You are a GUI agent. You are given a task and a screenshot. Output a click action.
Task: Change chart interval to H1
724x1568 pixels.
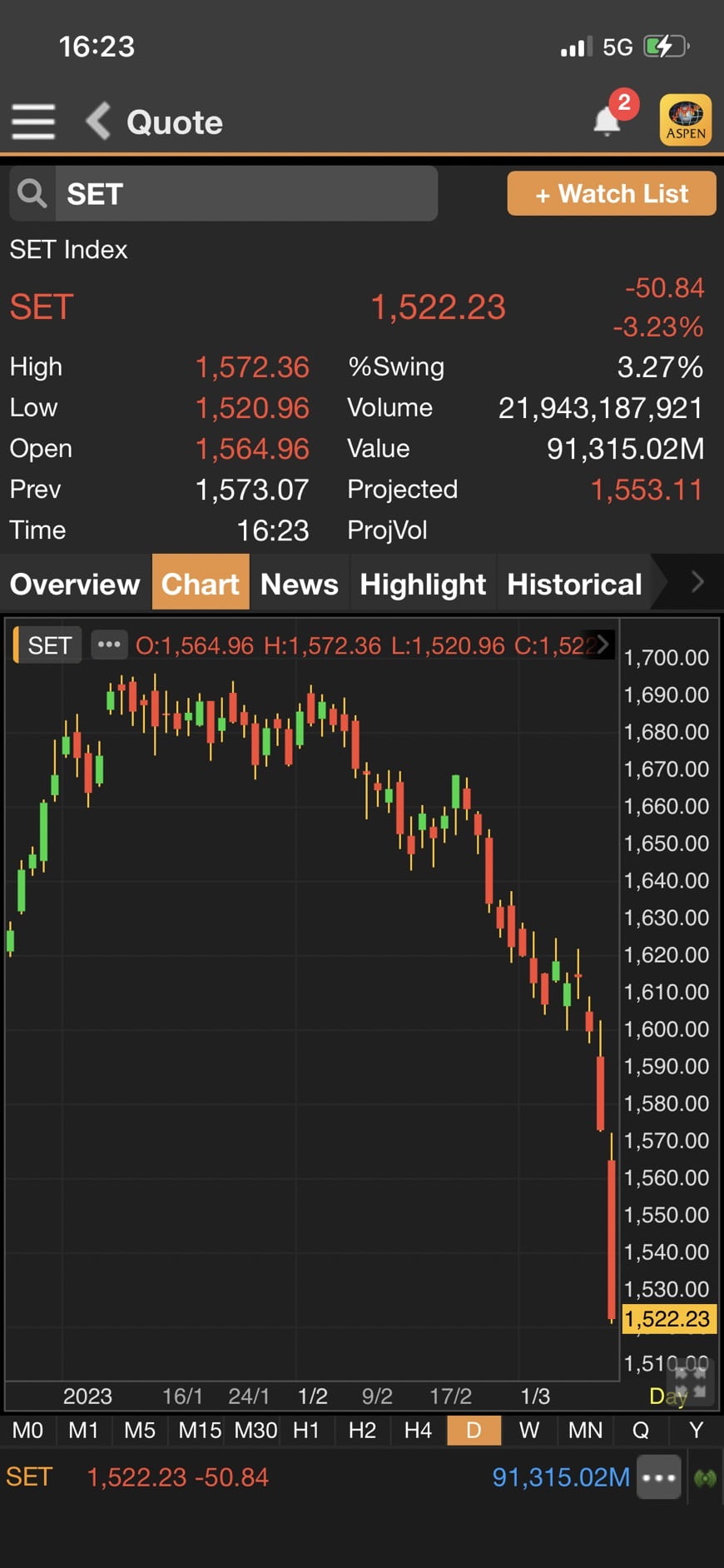[306, 1431]
